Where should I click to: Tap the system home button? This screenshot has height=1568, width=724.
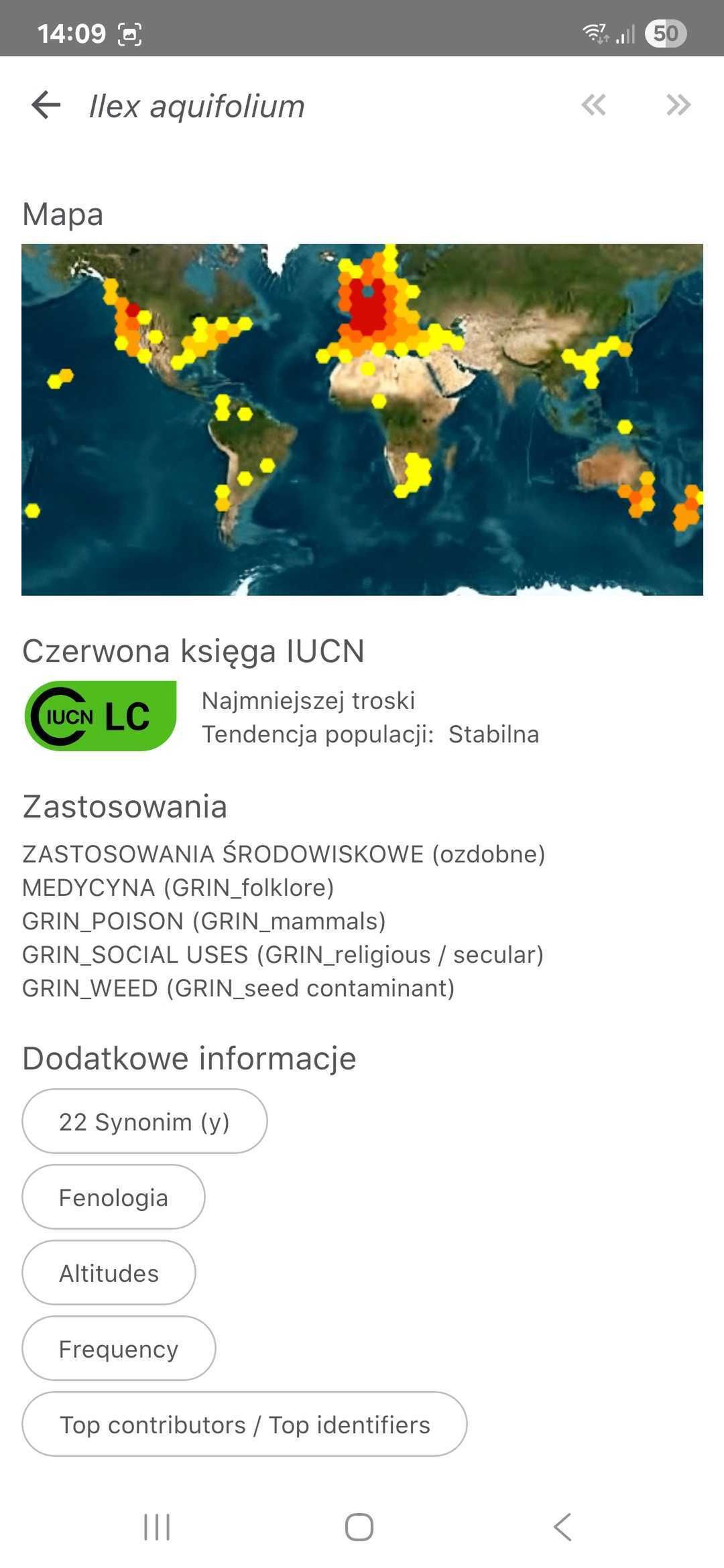359,1527
